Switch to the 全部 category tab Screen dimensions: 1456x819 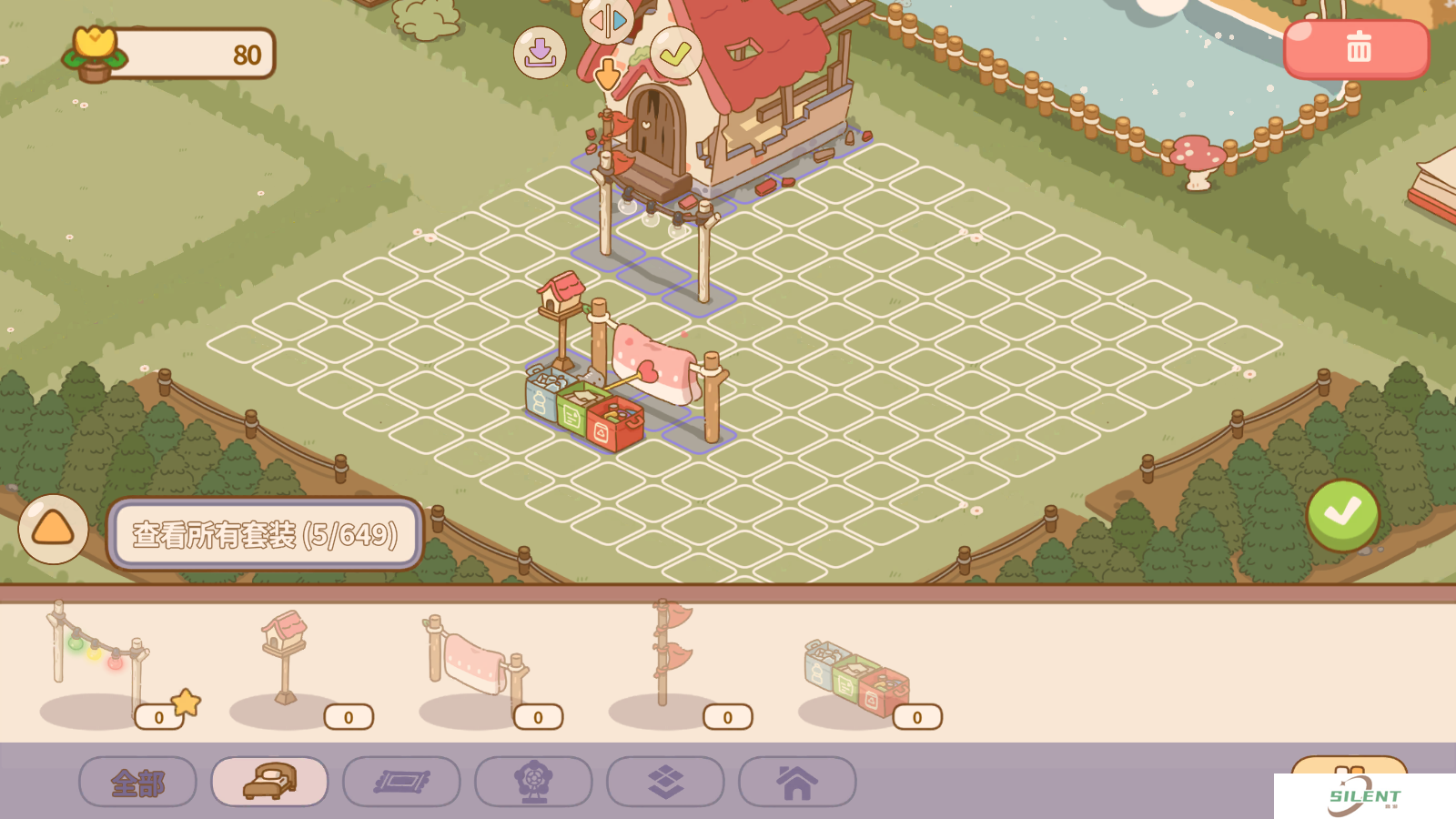(137, 782)
